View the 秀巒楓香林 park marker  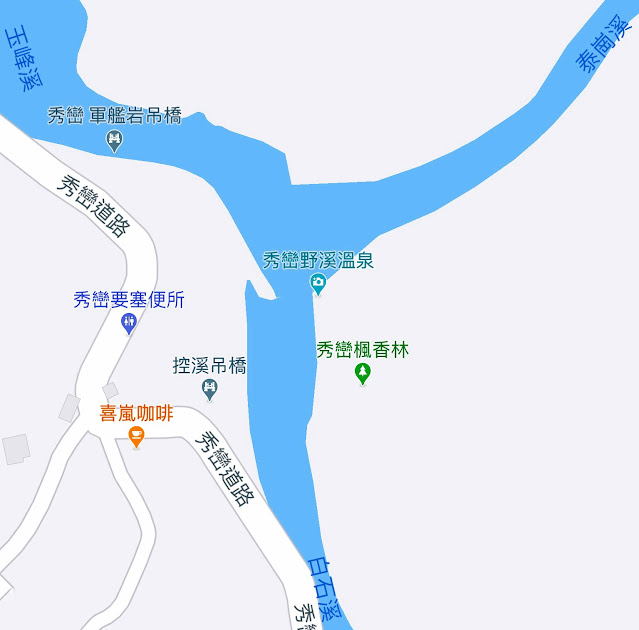[x=363, y=374]
